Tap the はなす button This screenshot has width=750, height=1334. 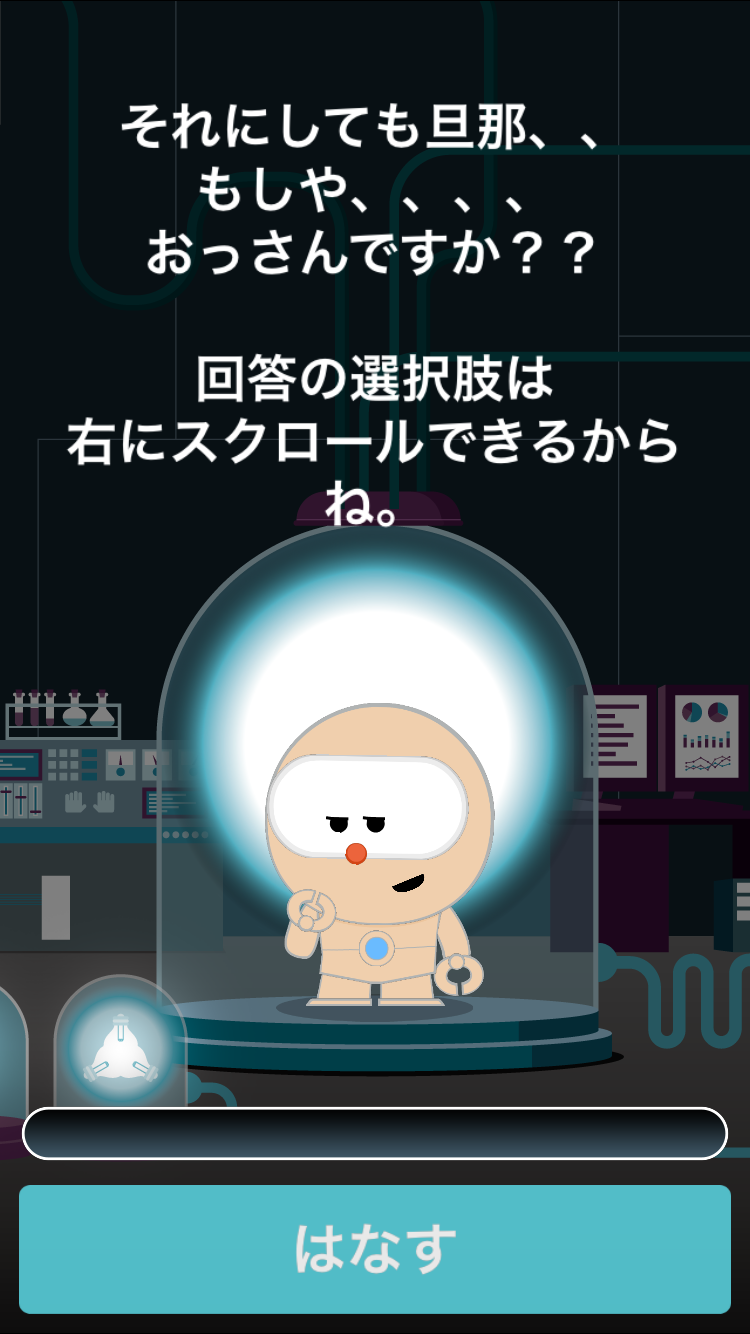click(x=375, y=1248)
